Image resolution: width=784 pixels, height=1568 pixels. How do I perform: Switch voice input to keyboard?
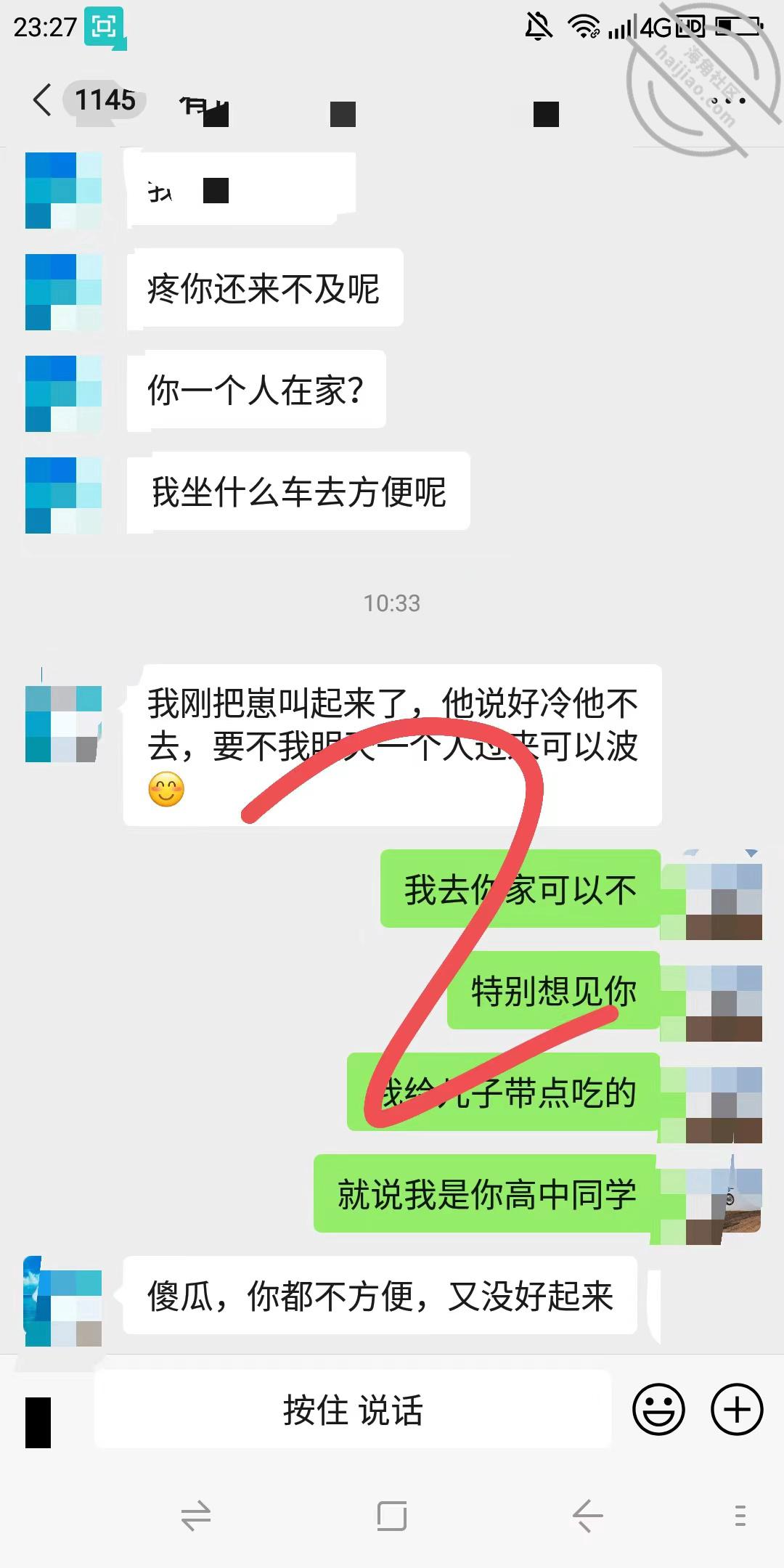tap(38, 1422)
